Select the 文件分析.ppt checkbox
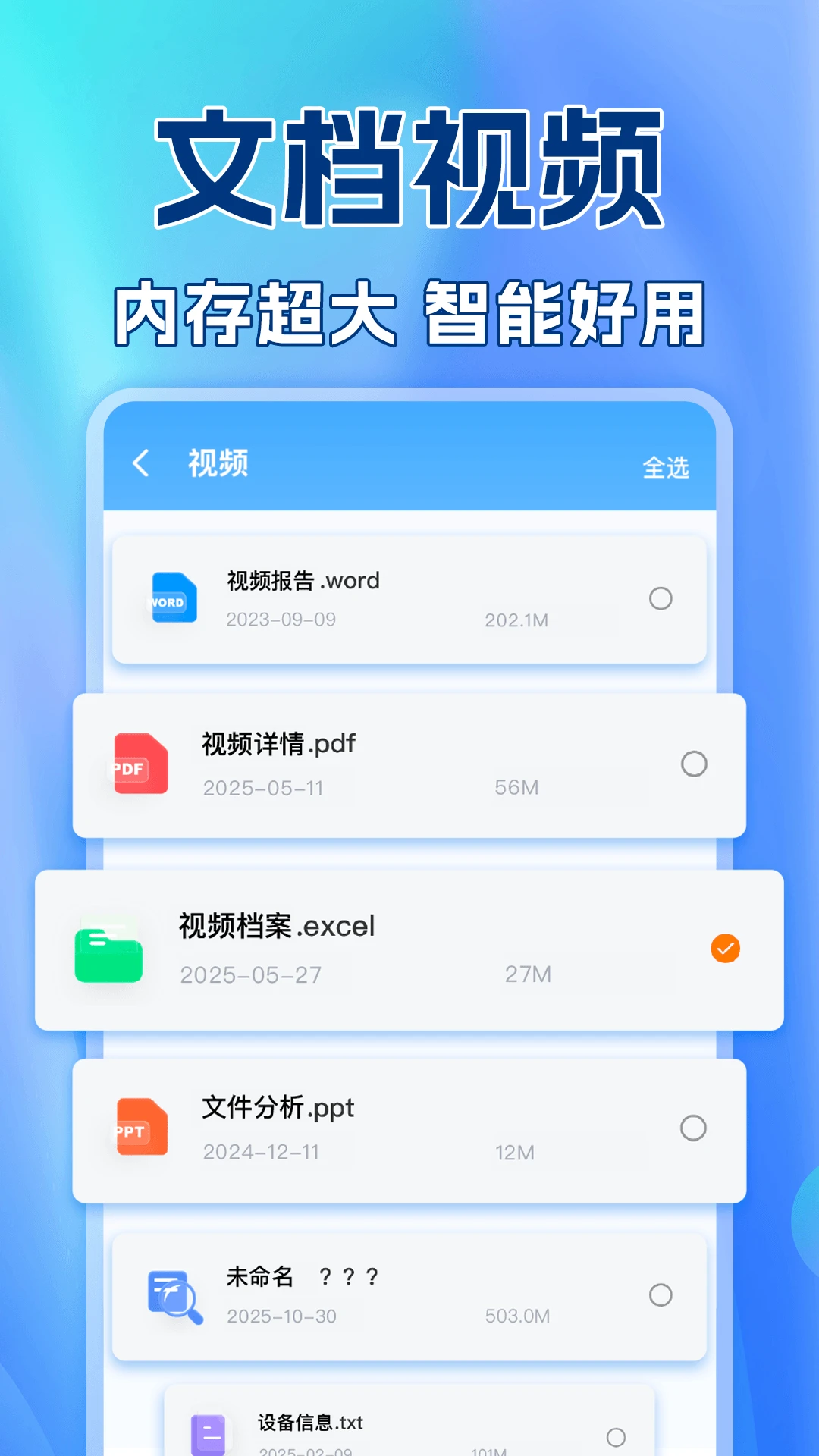This screenshot has height=1456, width=819. (x=691, y=1129)
